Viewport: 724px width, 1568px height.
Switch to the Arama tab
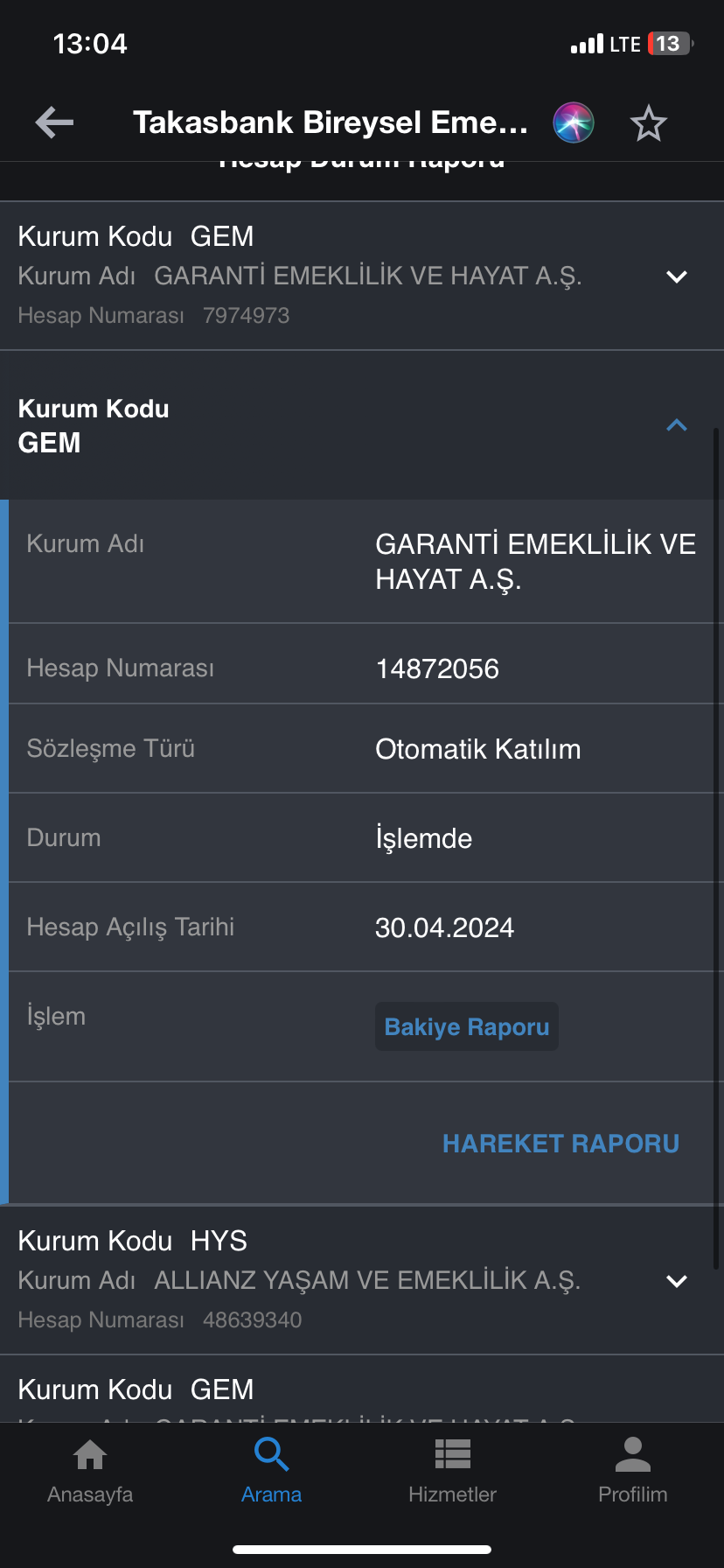click(x=271, y=1471)
